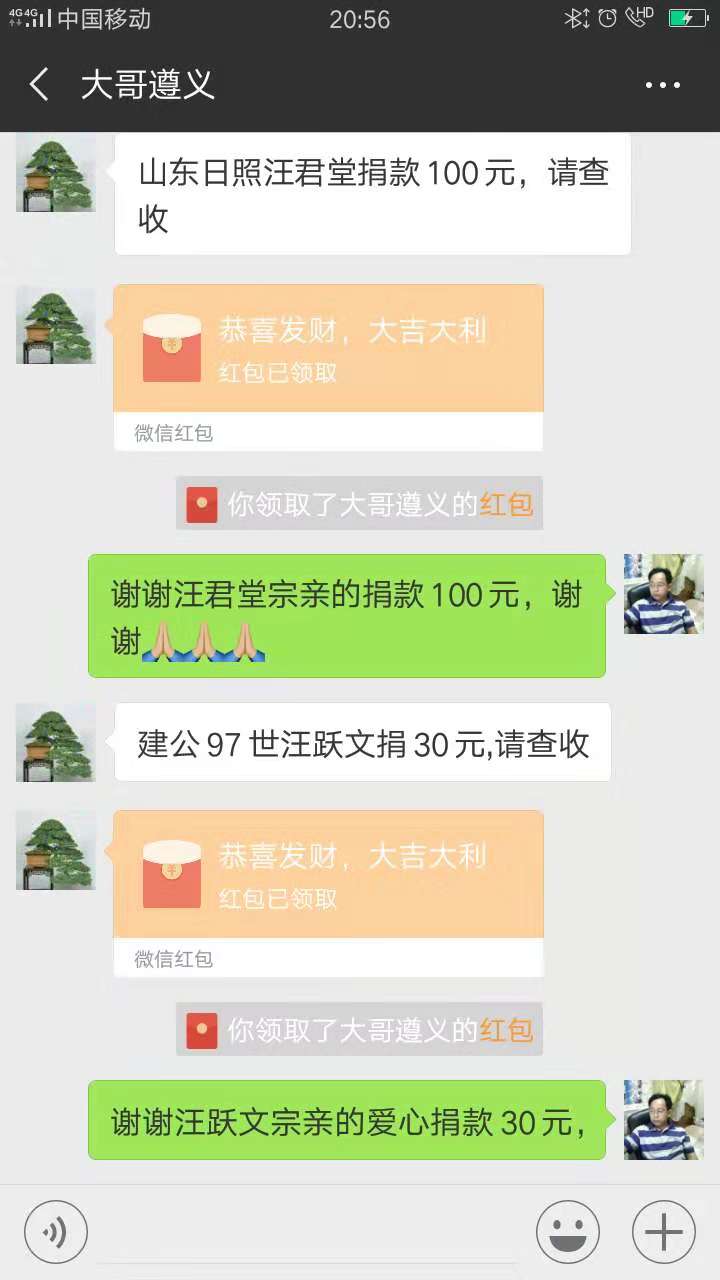Open the three-dot chat info menu

662,85
